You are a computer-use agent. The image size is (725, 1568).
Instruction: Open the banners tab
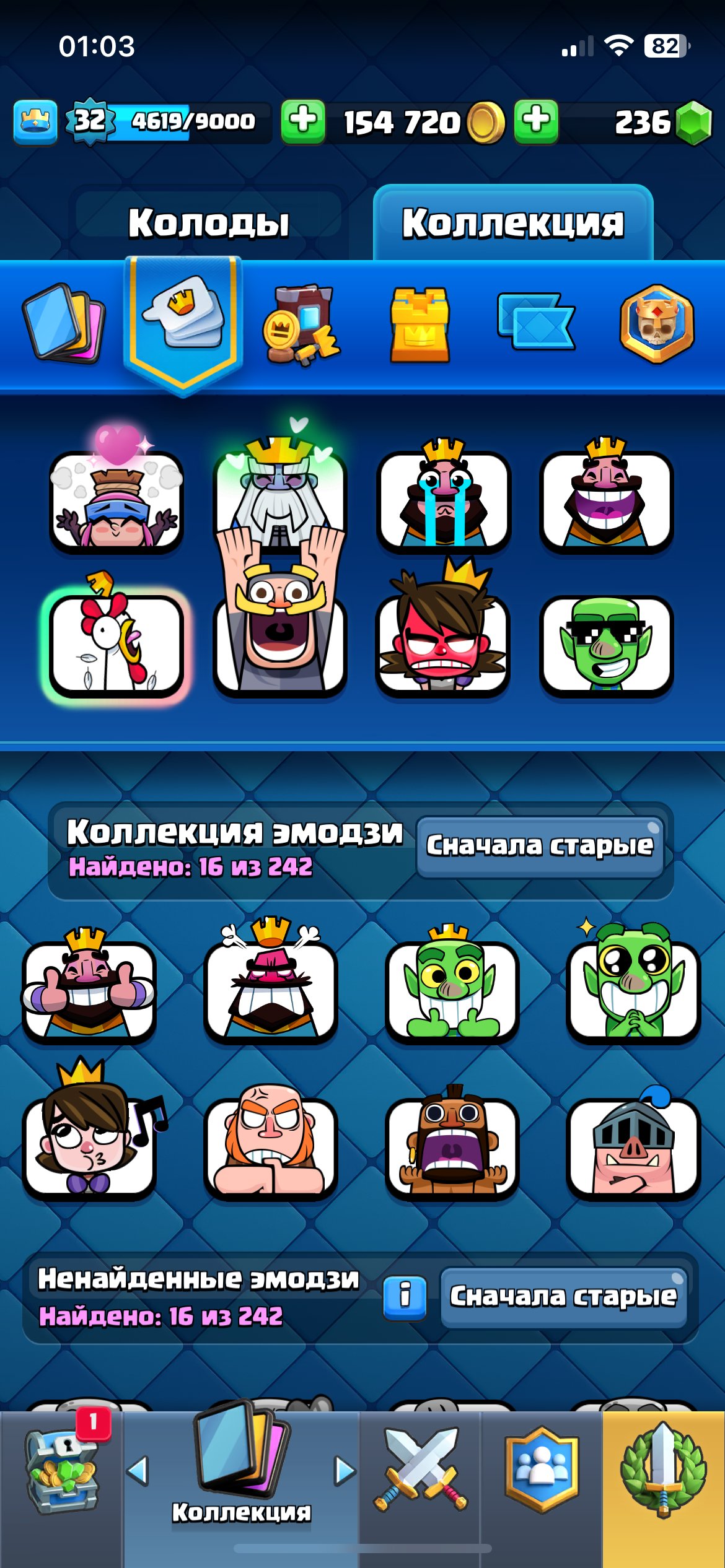[x=536, y=321]
